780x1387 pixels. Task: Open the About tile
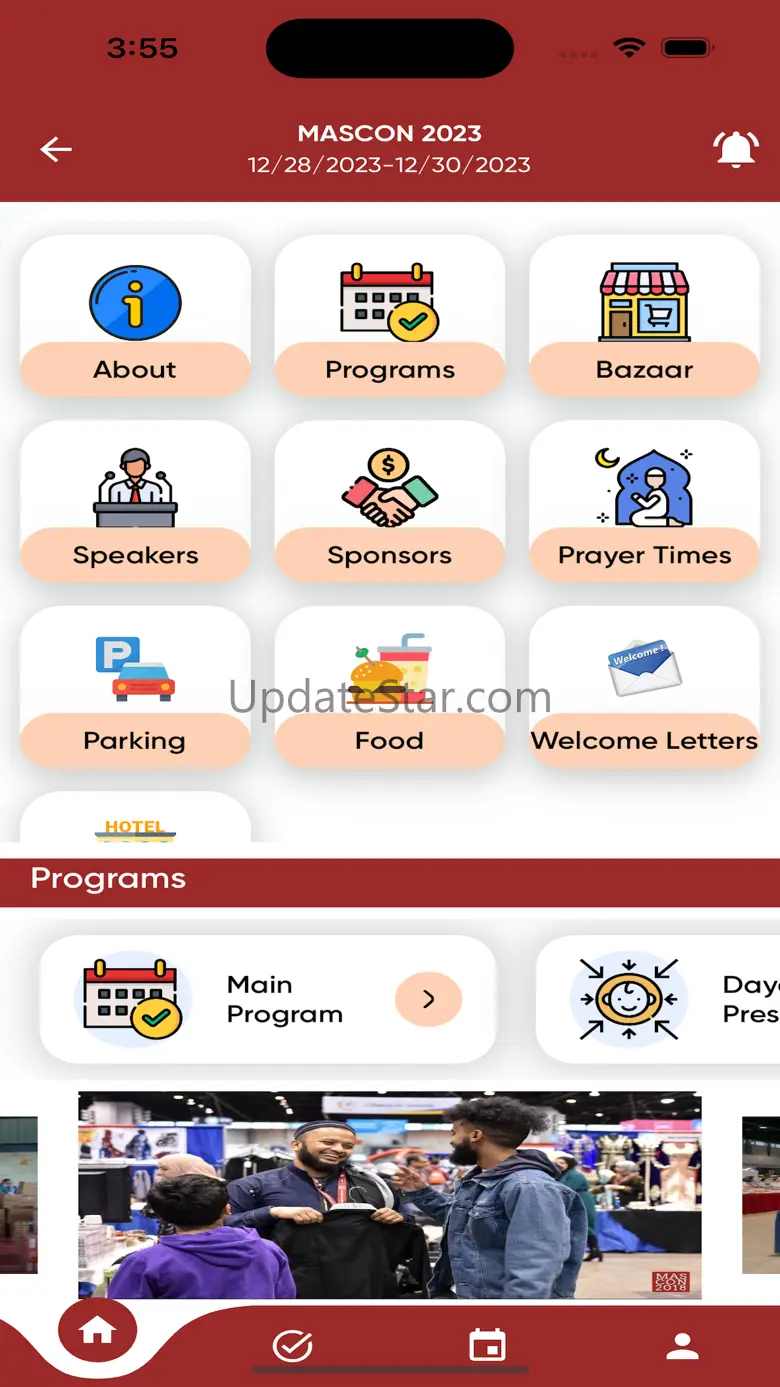[135, 316]
